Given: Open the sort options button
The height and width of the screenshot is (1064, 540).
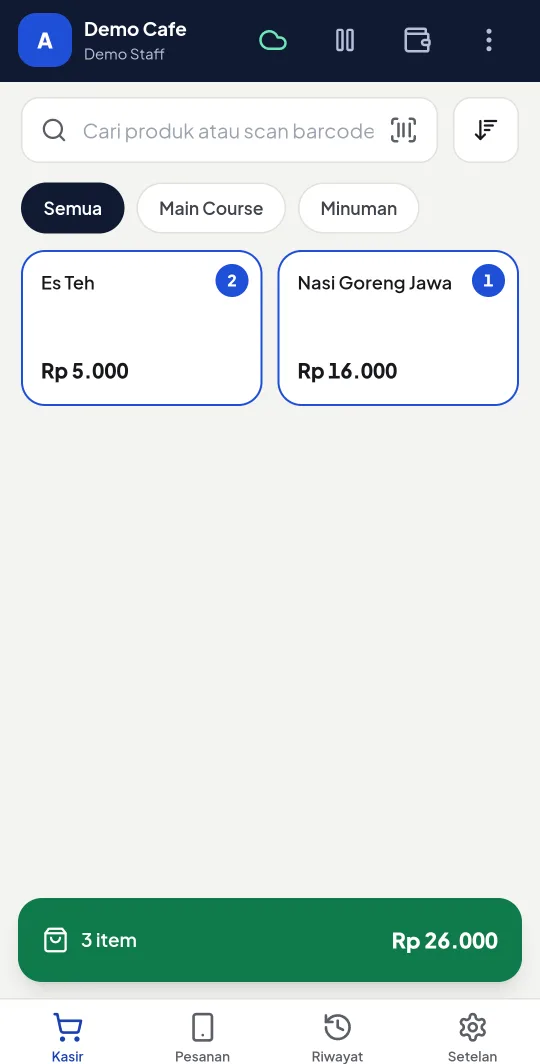Looking at the screenshot, I should point(486,130).
